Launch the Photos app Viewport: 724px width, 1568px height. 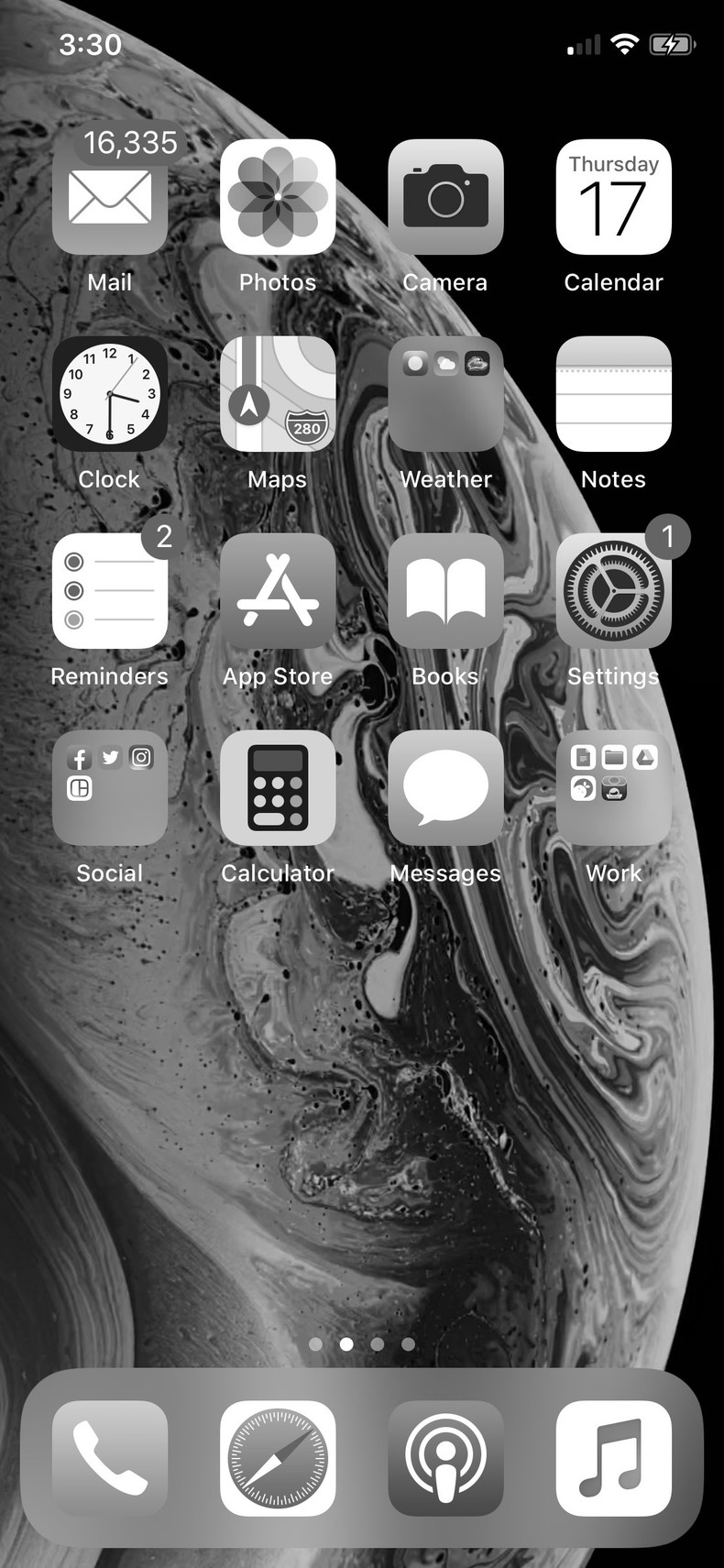point(278,197)
